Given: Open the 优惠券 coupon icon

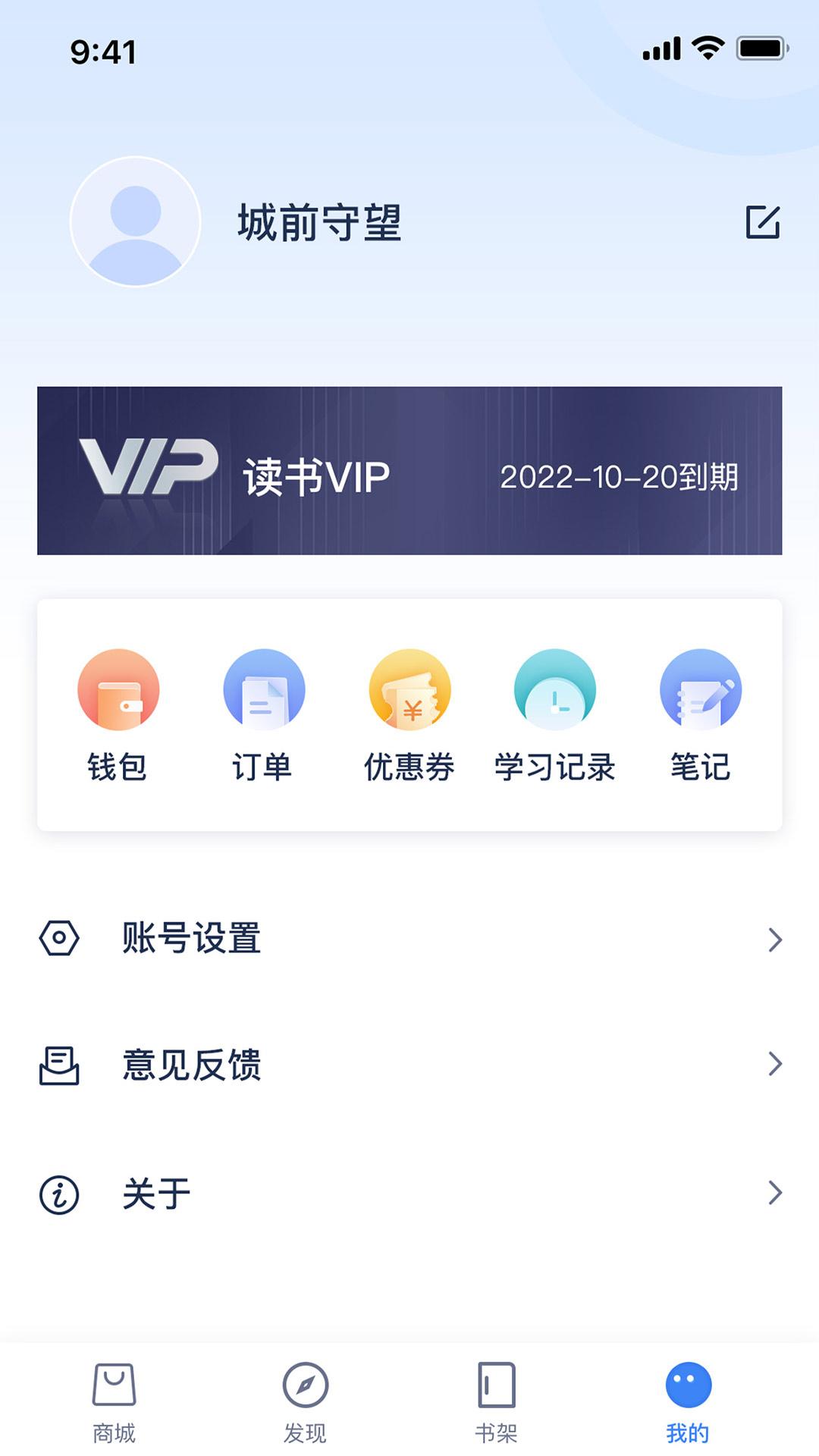Looking at the screenshot, I should [409, 690].
